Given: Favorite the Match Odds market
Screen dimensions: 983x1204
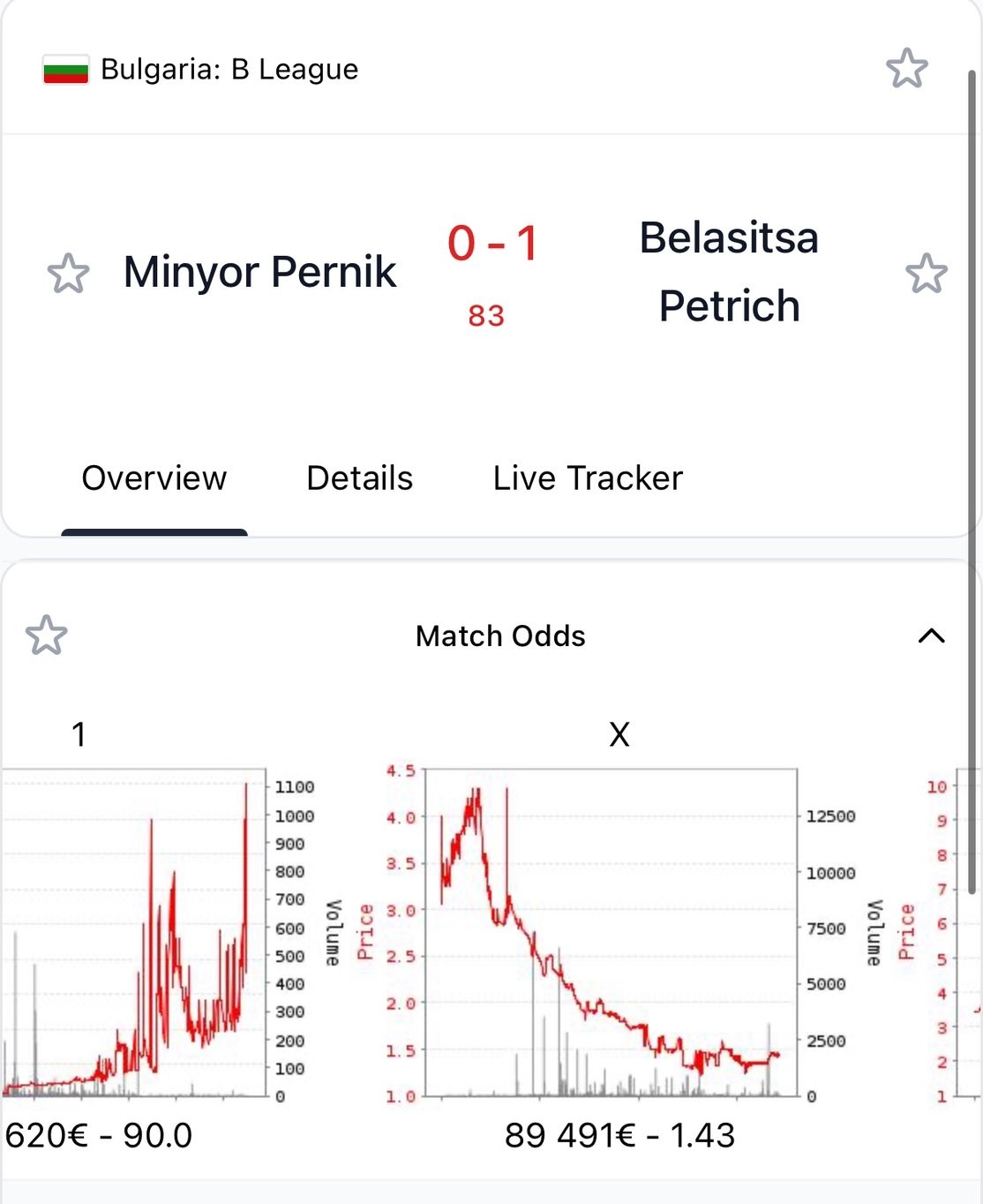Looking at the screenshot, I should pyautogui.click(x=46, y=636).
